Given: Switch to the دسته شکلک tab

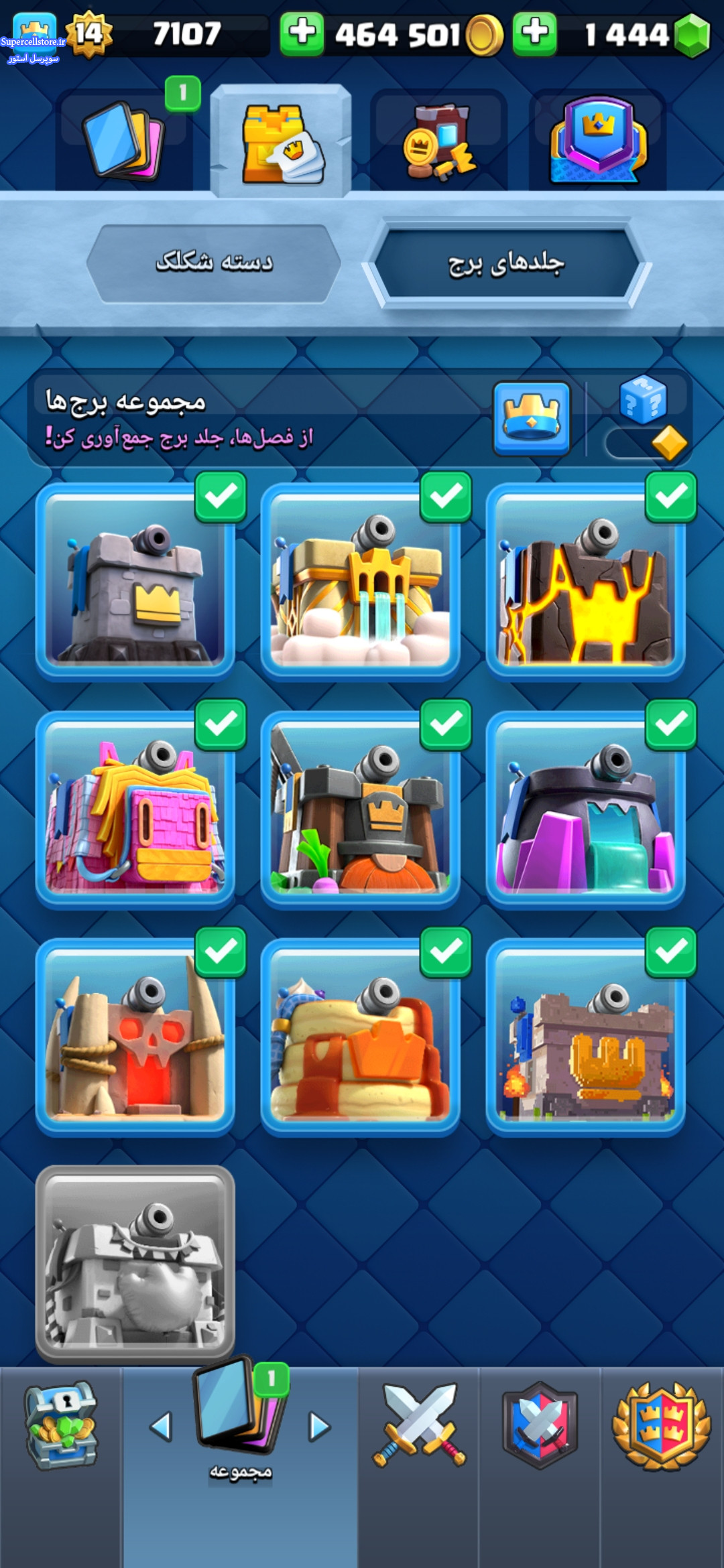Looking at the screenshot, I should pyautogui.click(x=214, y=263).
